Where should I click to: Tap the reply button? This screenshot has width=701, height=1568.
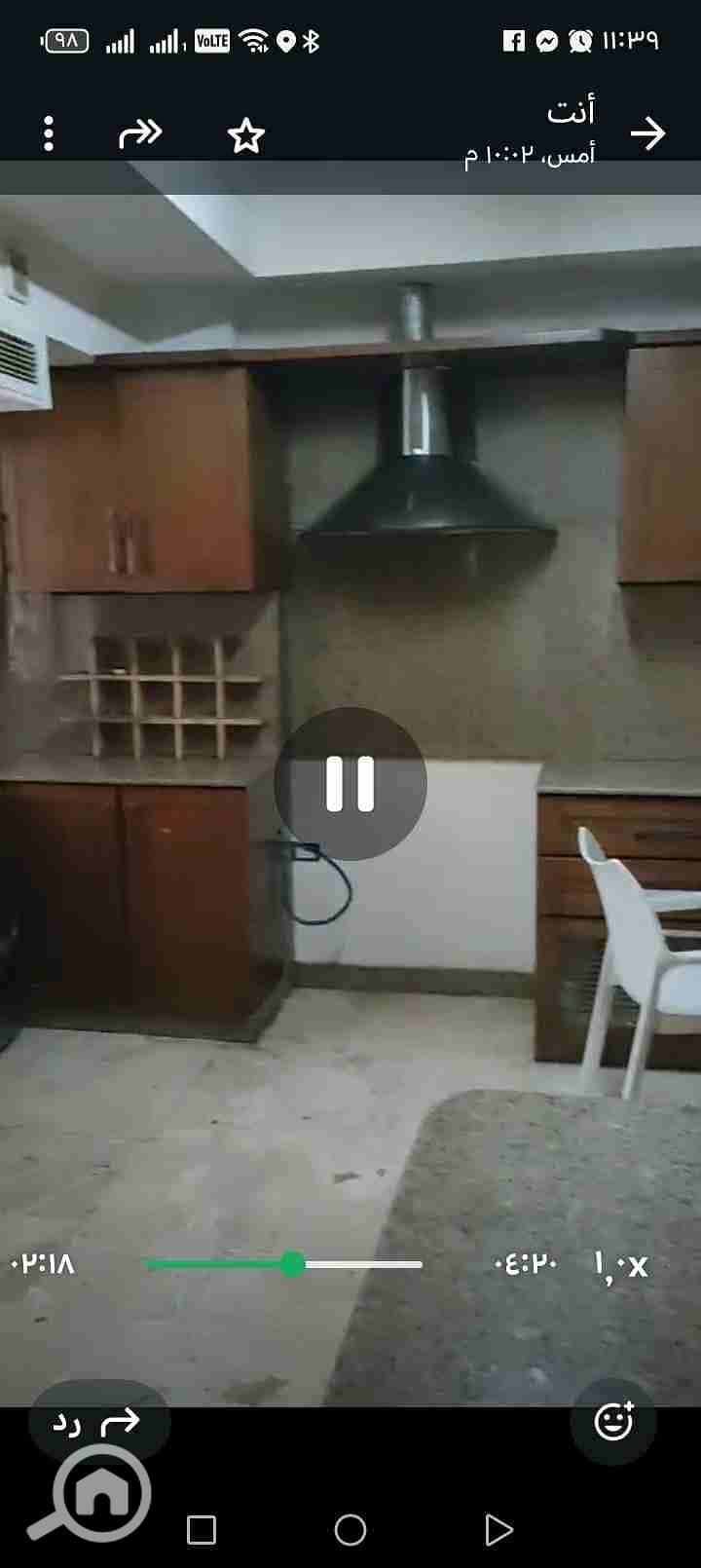(97, 1422)
